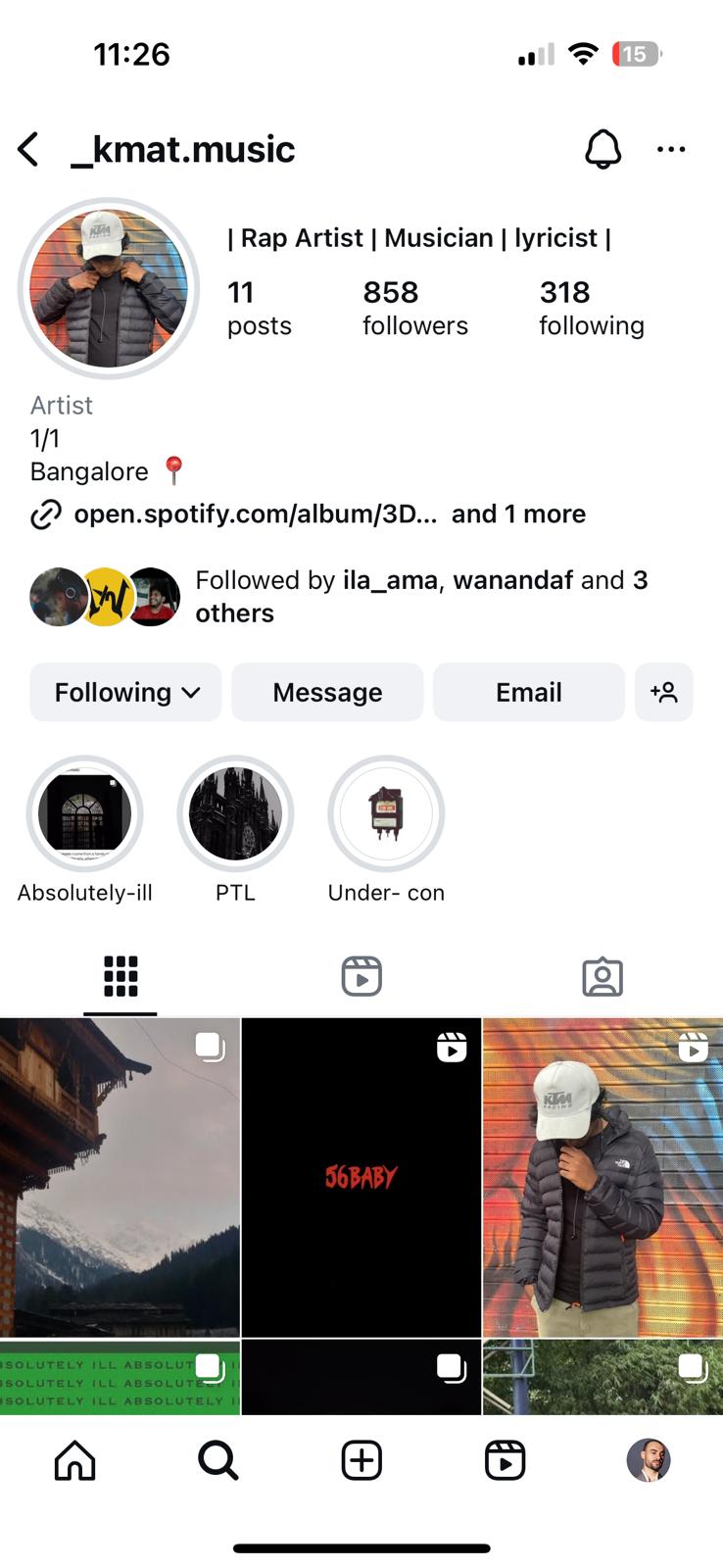
Task: Open the 858 followers list
Action: pos(414,308)
